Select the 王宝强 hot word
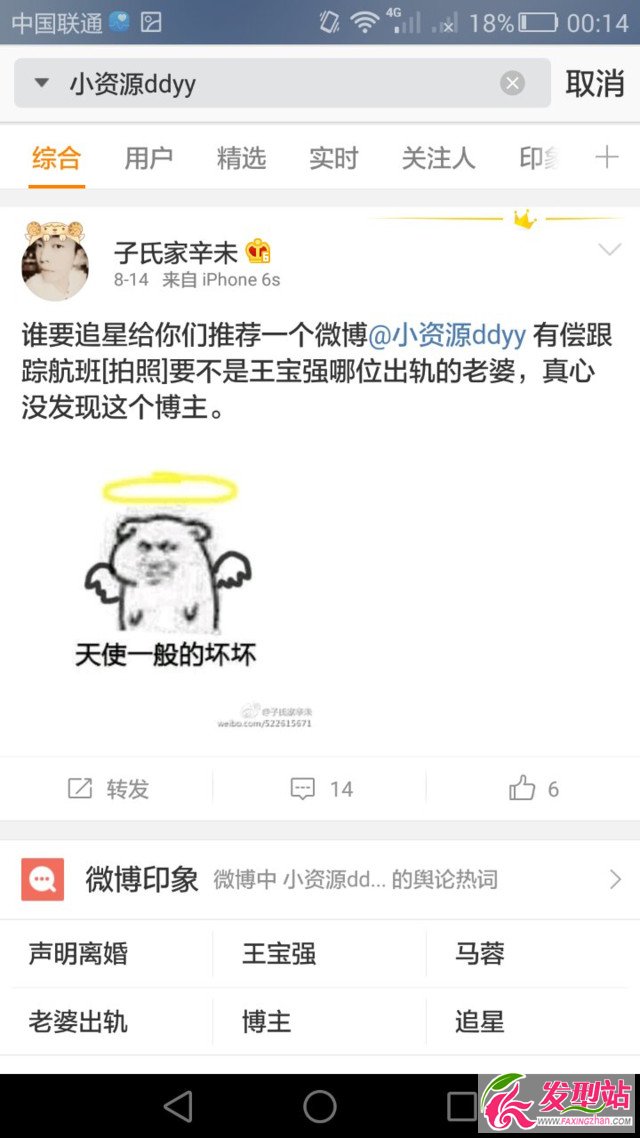This screenshot has height=1138, width=640. pyautogui.click(x=279, y=954)
